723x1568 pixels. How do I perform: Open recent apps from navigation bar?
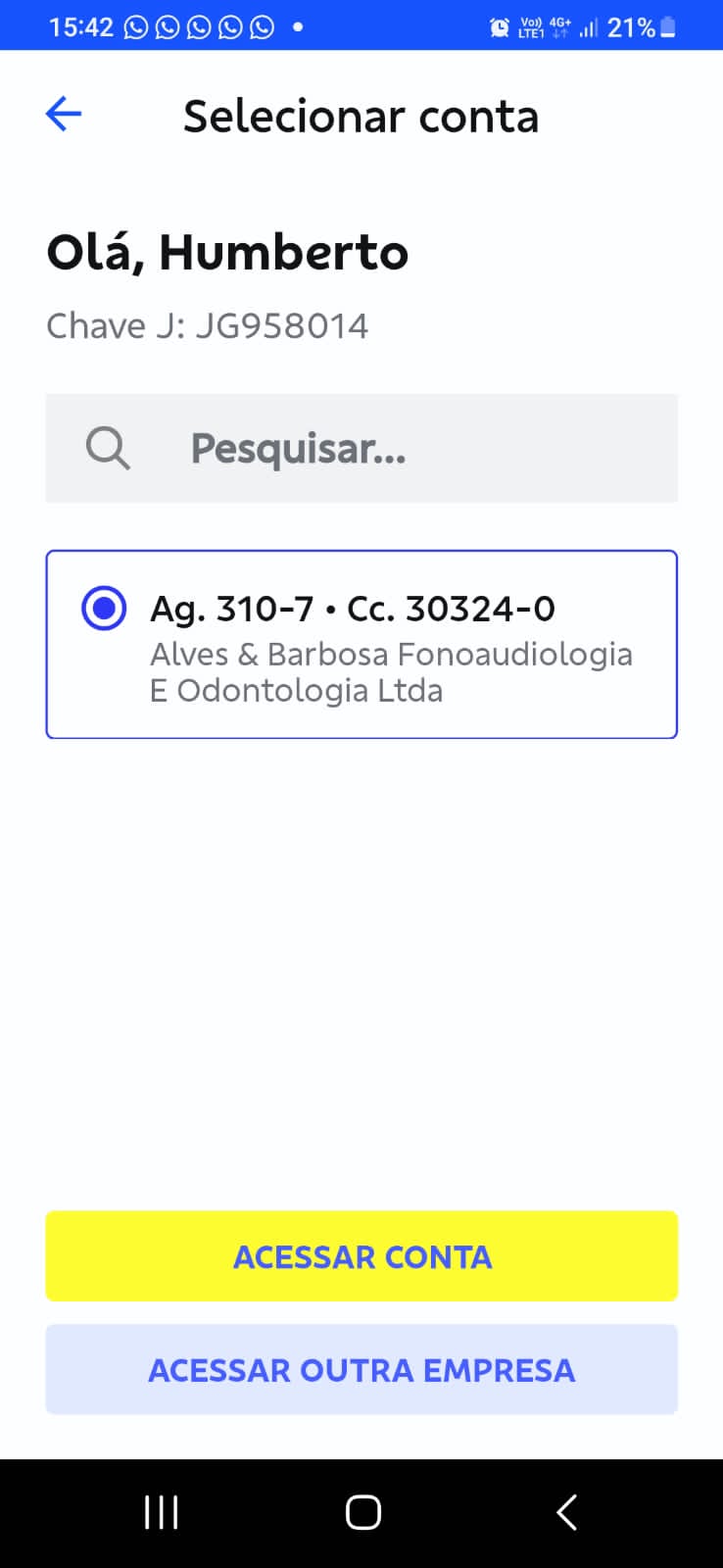[162, 1512]
